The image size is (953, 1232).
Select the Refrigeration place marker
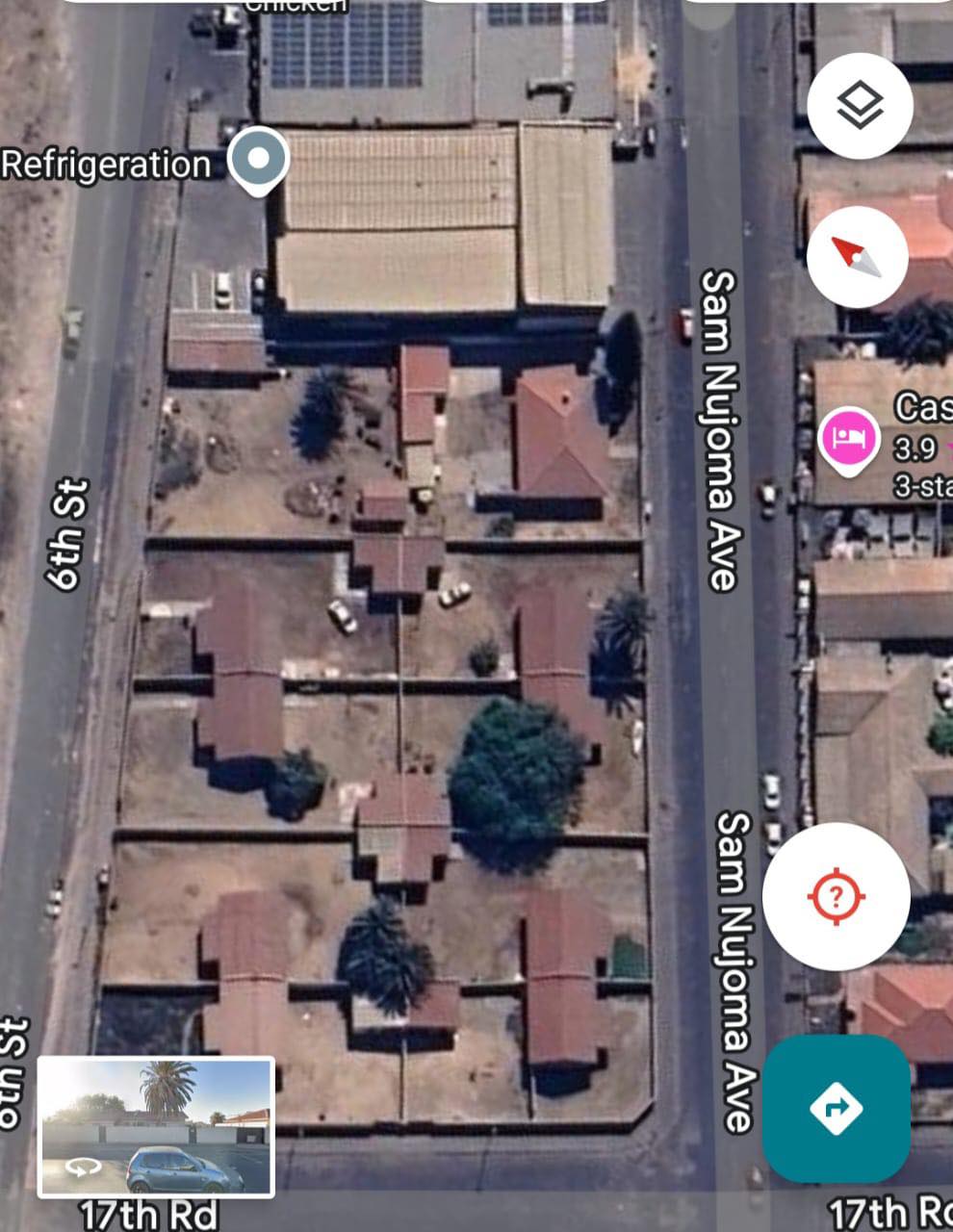(259, 160)
